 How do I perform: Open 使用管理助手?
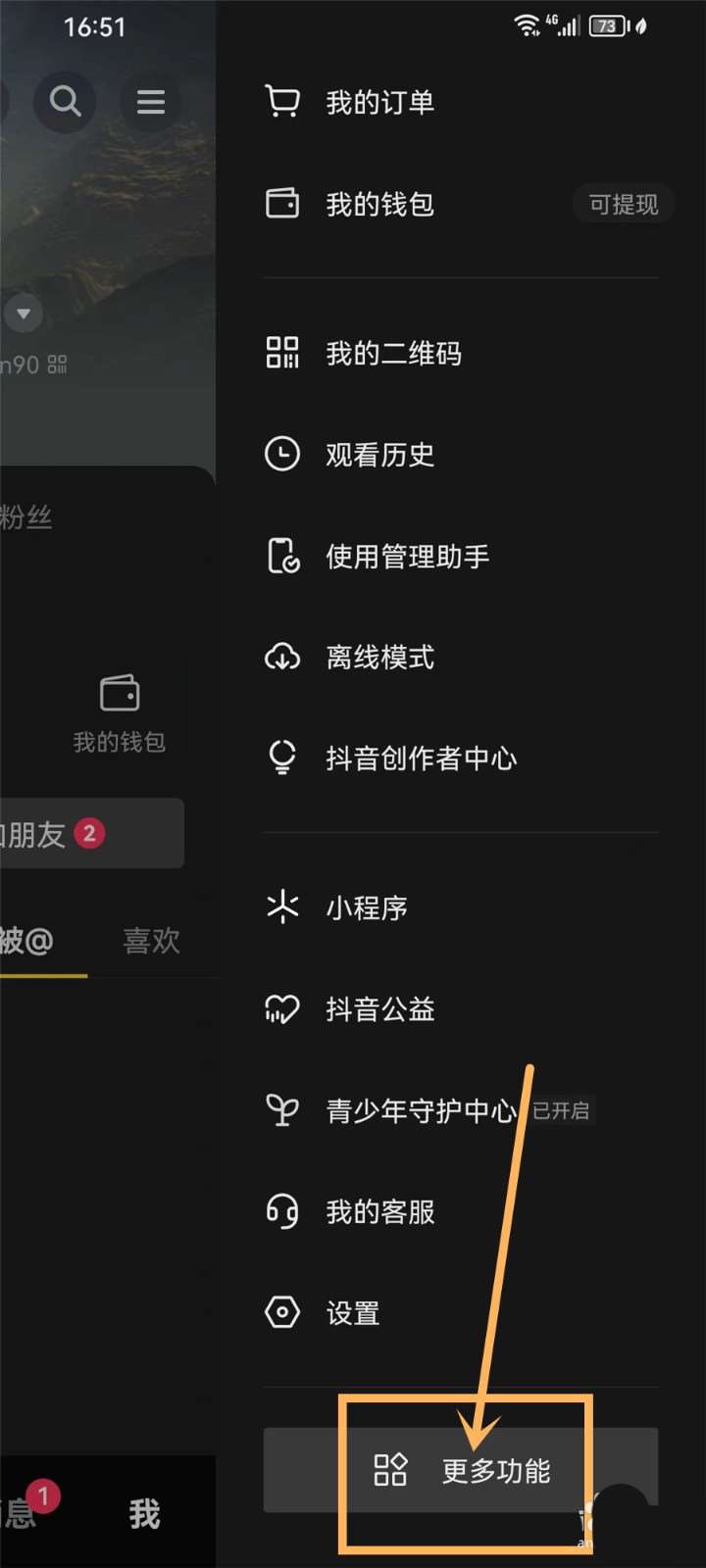[x=406, y=557]
